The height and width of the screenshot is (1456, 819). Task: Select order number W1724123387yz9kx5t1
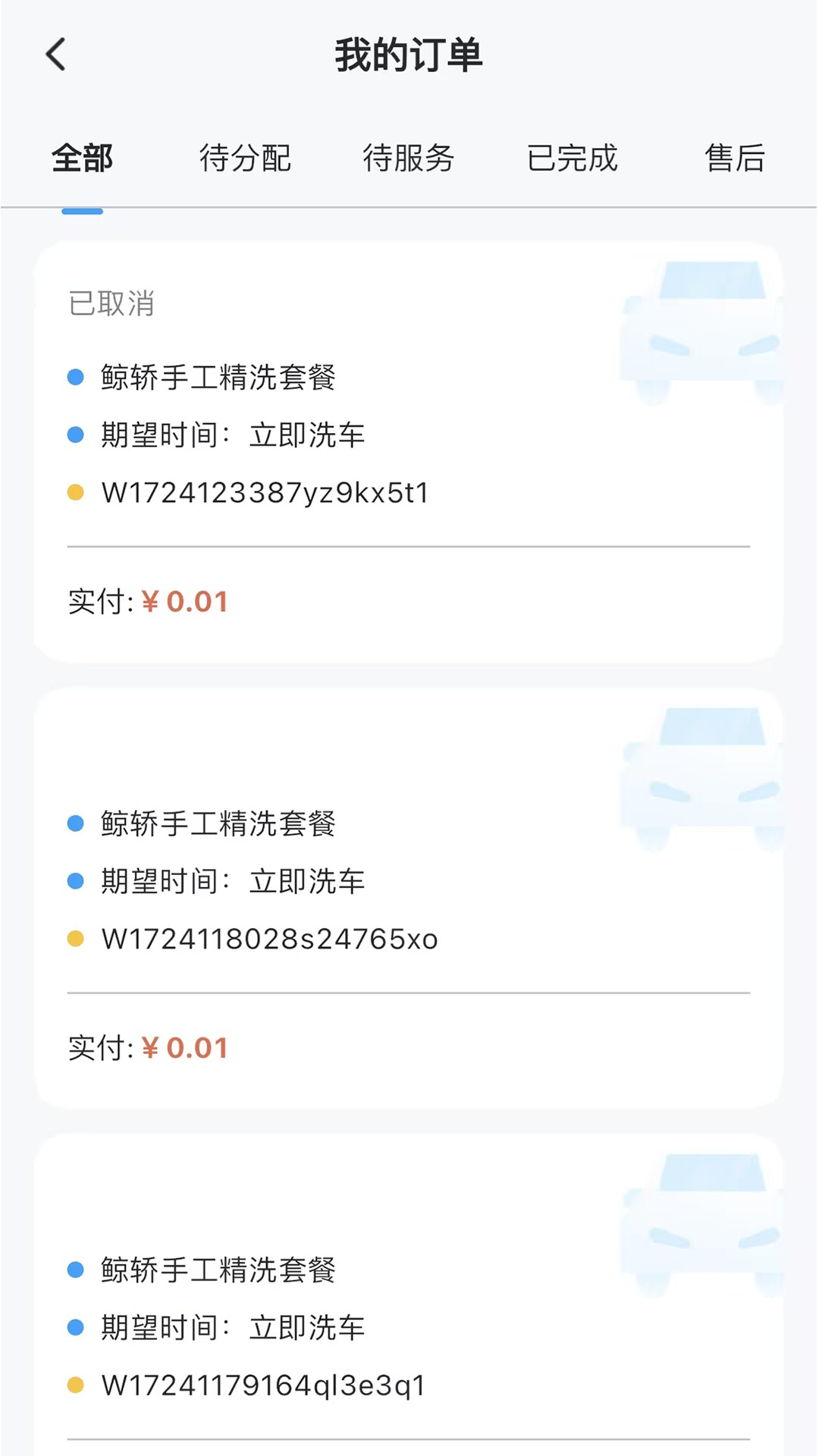264,491
